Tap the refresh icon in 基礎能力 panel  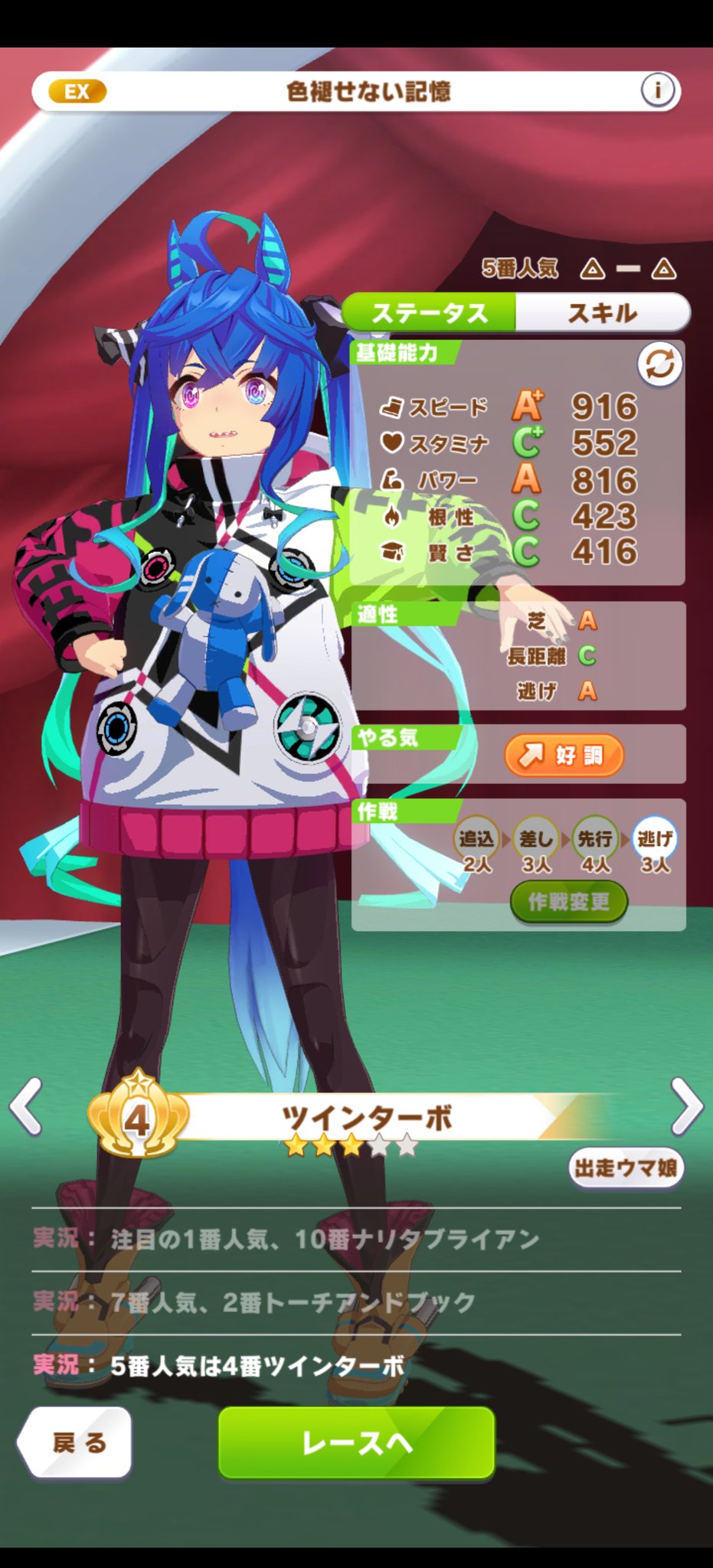point(659,365)
